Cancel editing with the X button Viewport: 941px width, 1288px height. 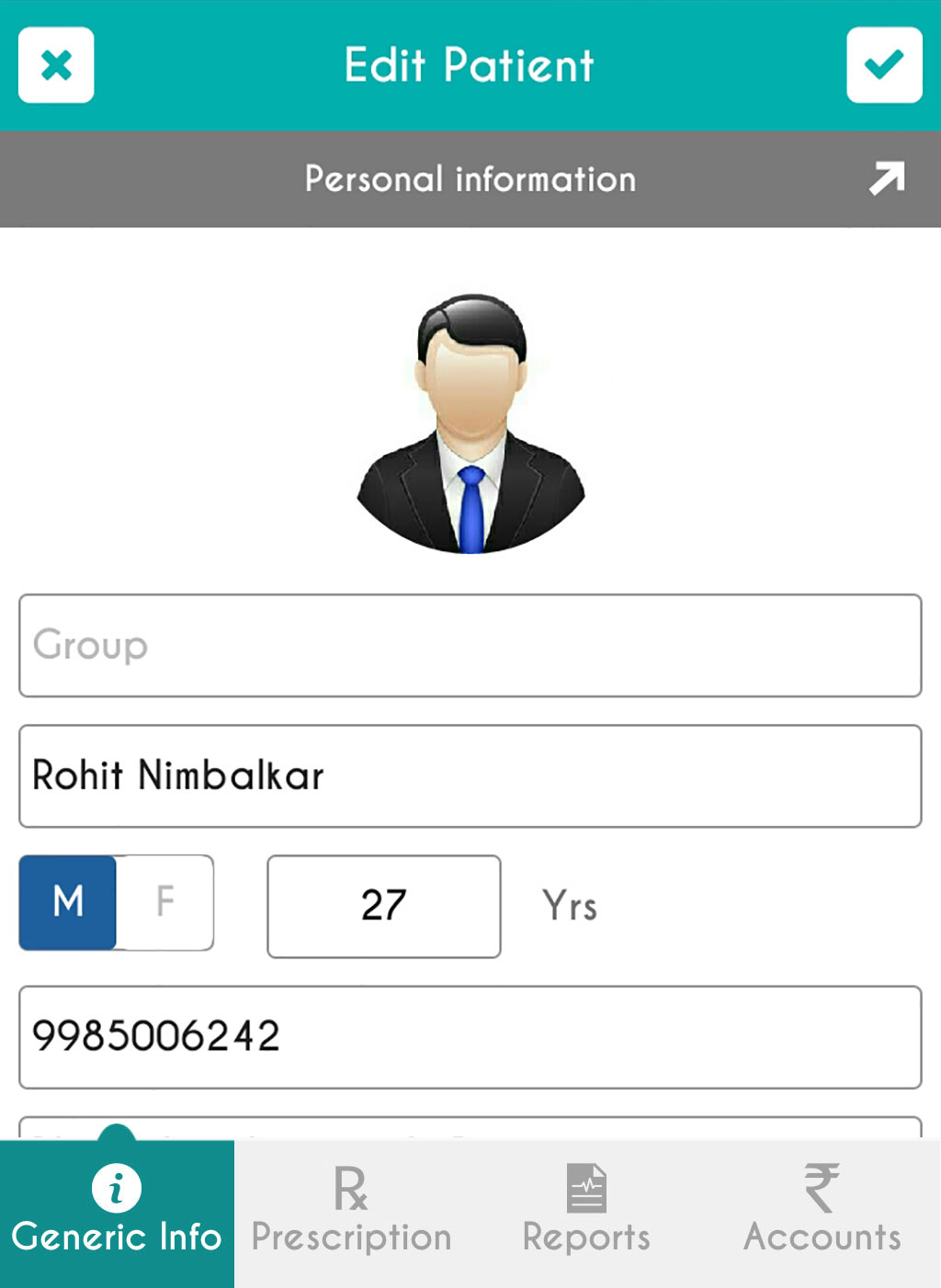point(56,65)
